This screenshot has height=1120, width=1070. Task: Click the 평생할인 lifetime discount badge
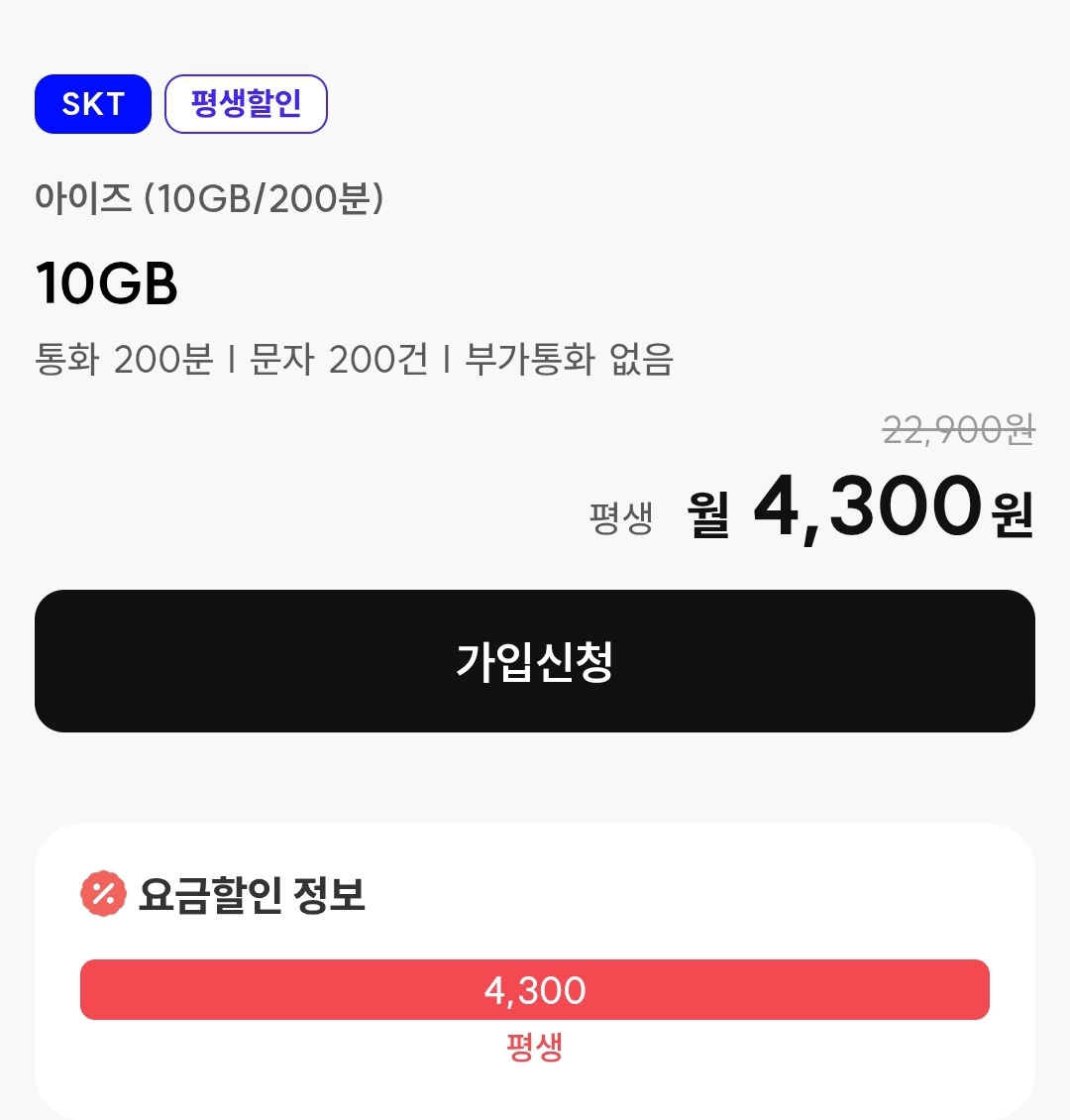click(x=245, y=104)
